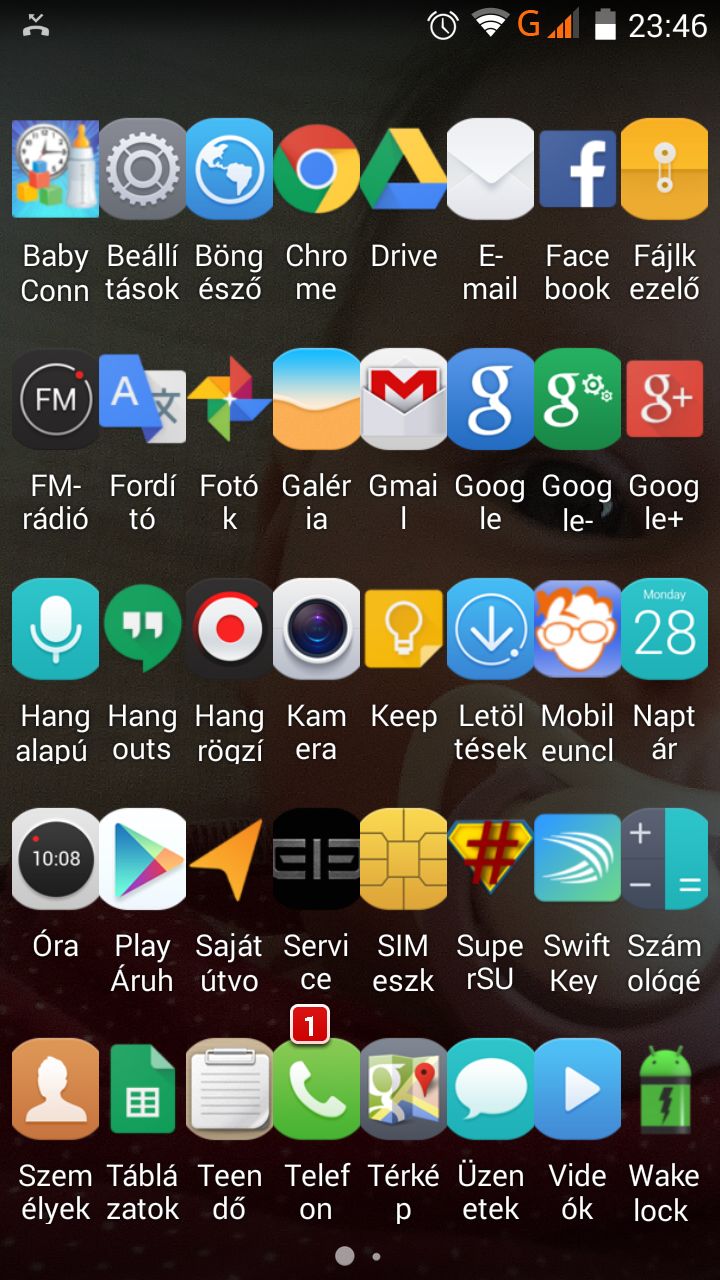Open the Kamera app
The image size is (720, 1280).
tap(316, 629)
